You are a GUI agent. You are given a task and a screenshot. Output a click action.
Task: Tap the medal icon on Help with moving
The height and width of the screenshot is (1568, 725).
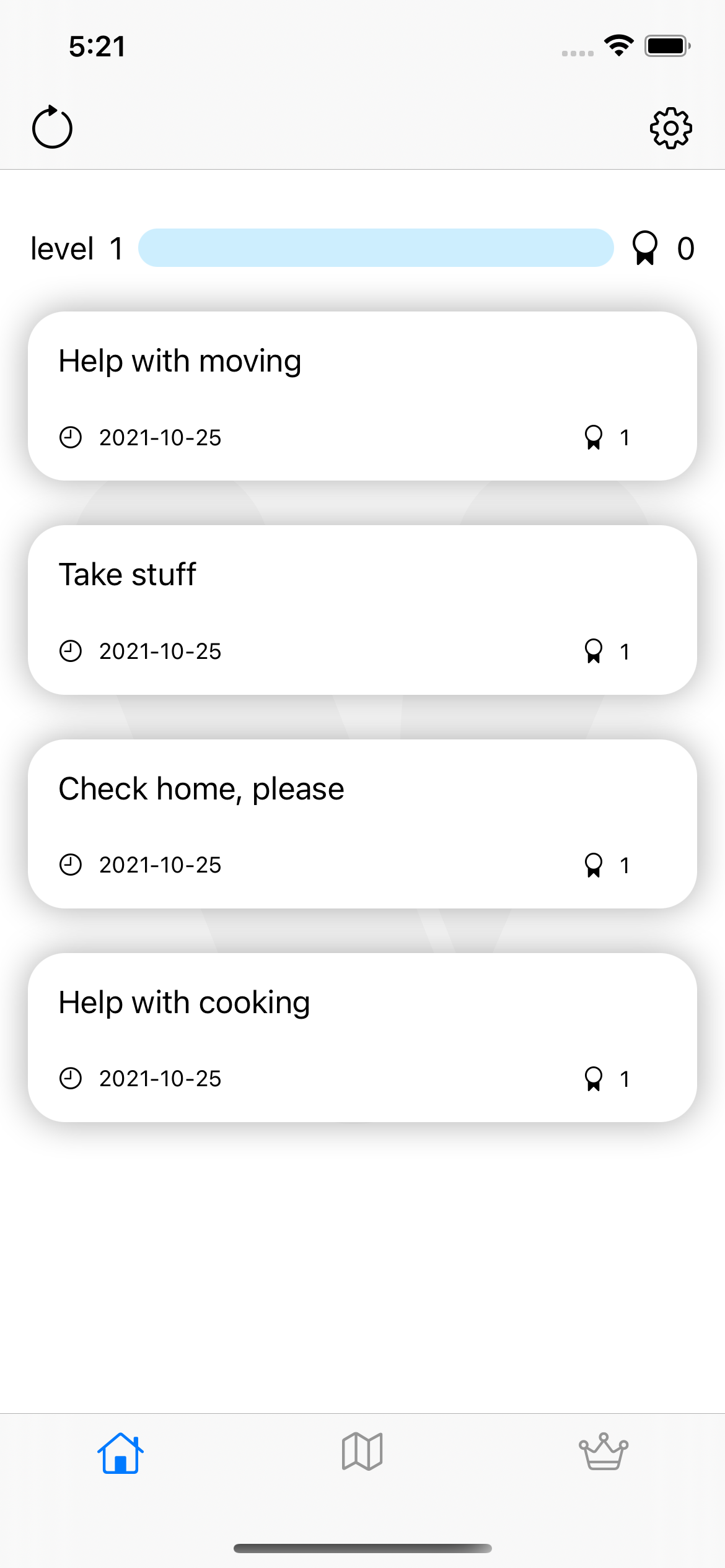coord(594,437)
